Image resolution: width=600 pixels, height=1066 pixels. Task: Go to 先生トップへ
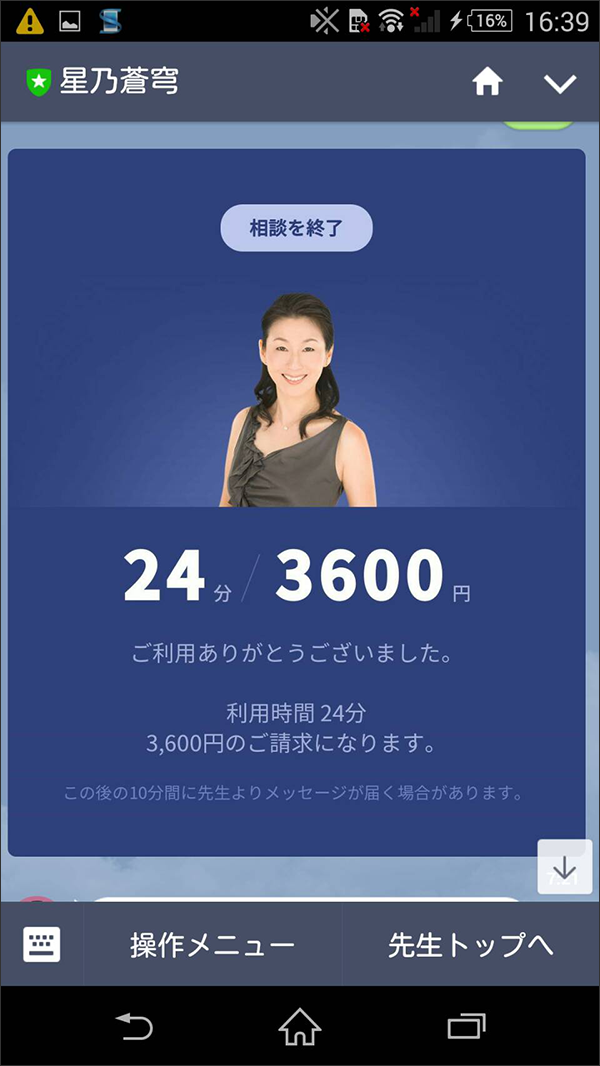(470, 945)
